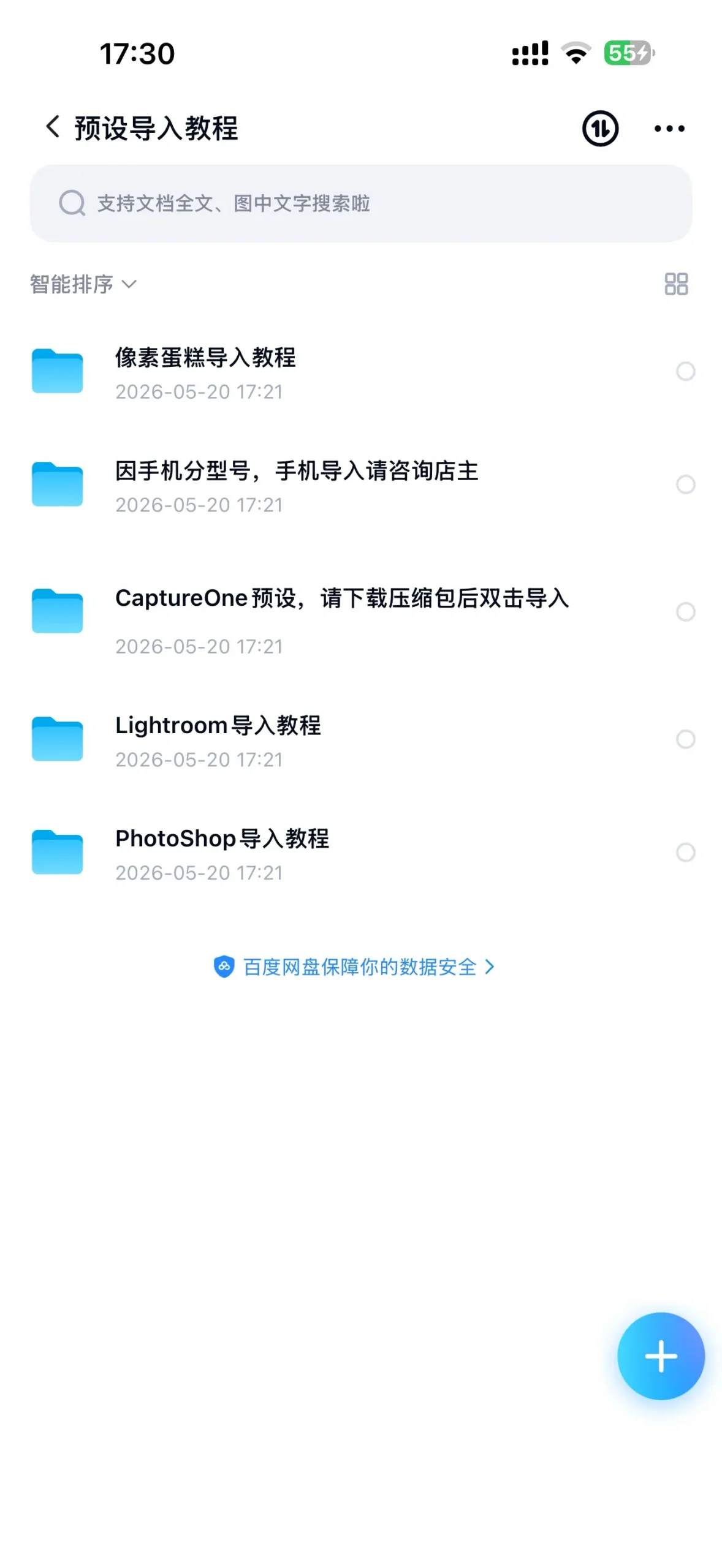This screenshot has height=1568, width=722.
Task: Open the PhotoShop导入教程 folder
Action: pyautogui.click(x=343, y=853)
